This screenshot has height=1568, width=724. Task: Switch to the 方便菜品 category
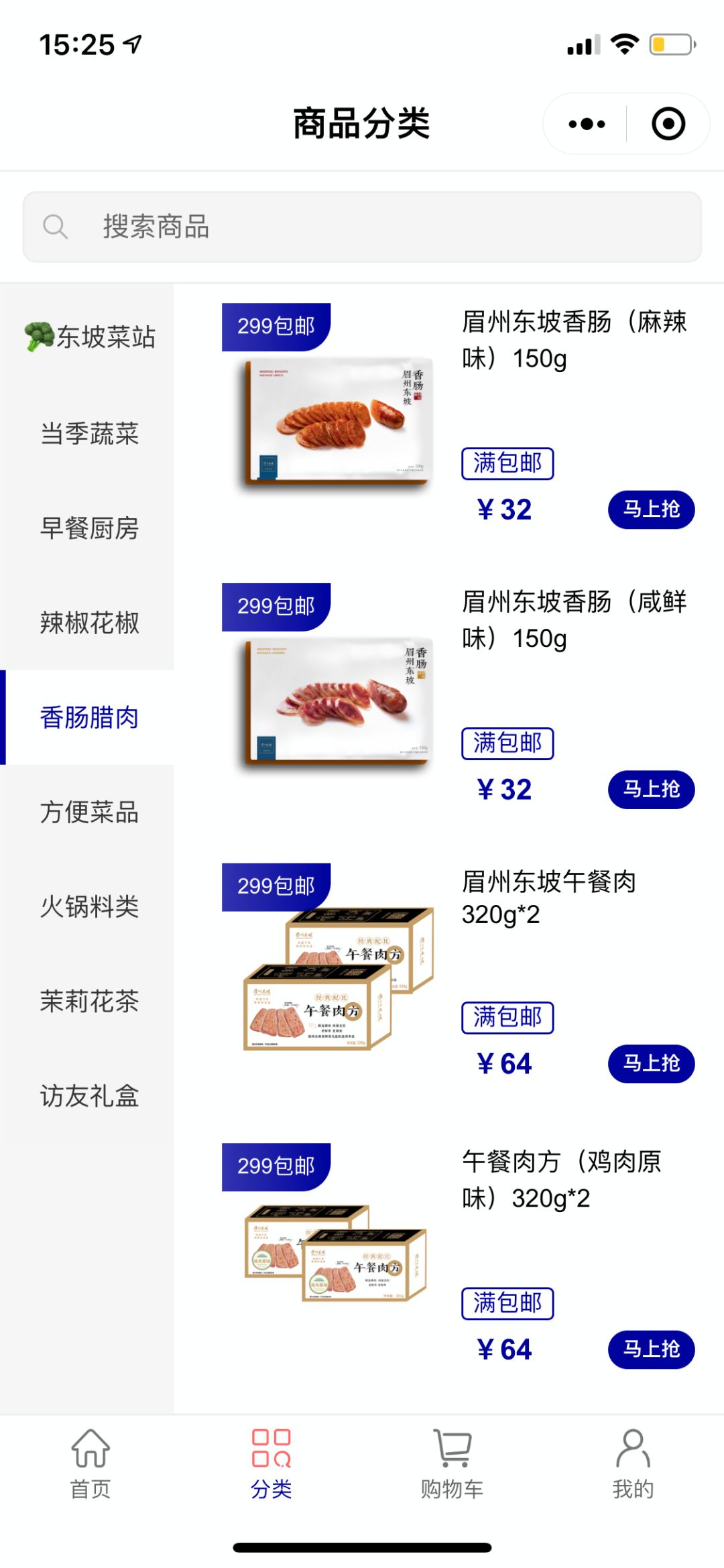coord(90,812)
